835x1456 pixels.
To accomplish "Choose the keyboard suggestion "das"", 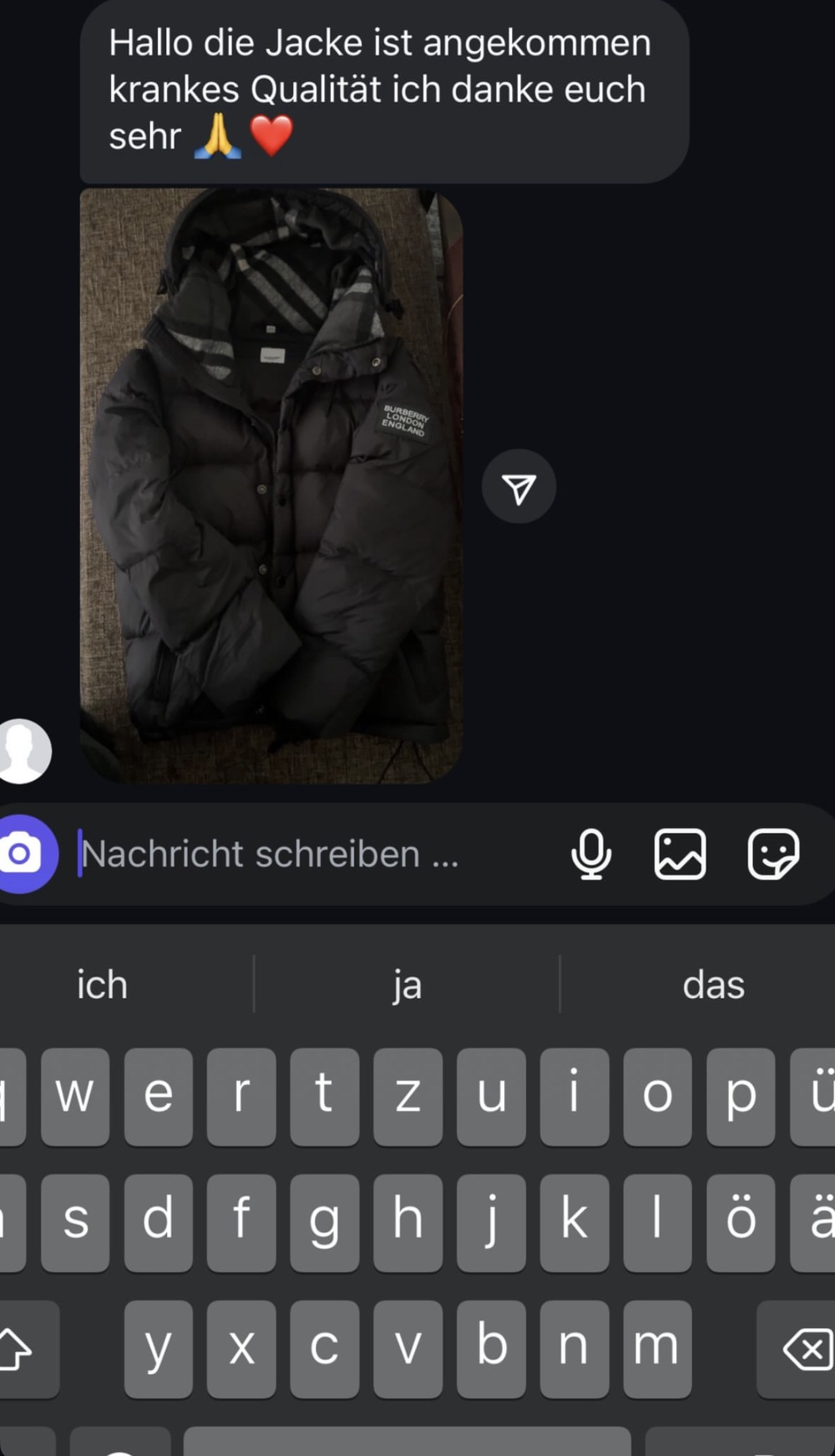I will pos(713,985).
